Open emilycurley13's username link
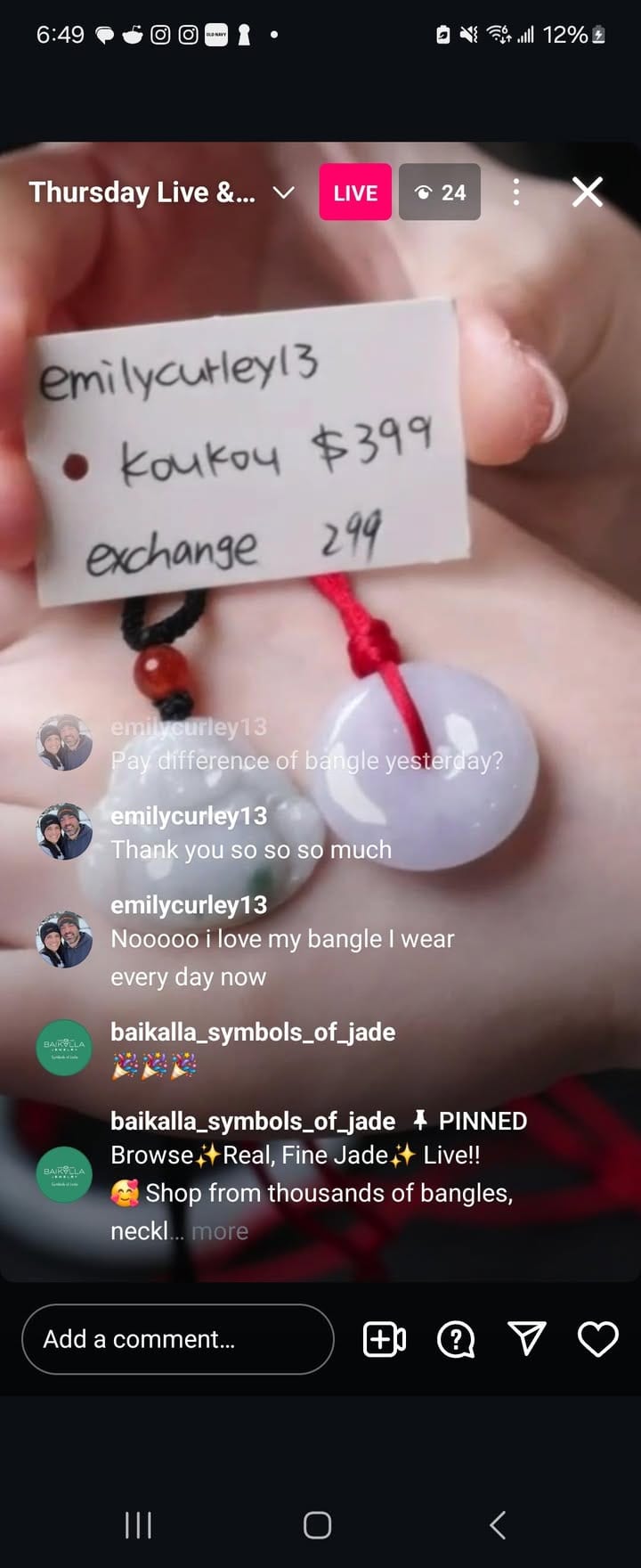641x1568 pixels. click(x=188, y=815)
